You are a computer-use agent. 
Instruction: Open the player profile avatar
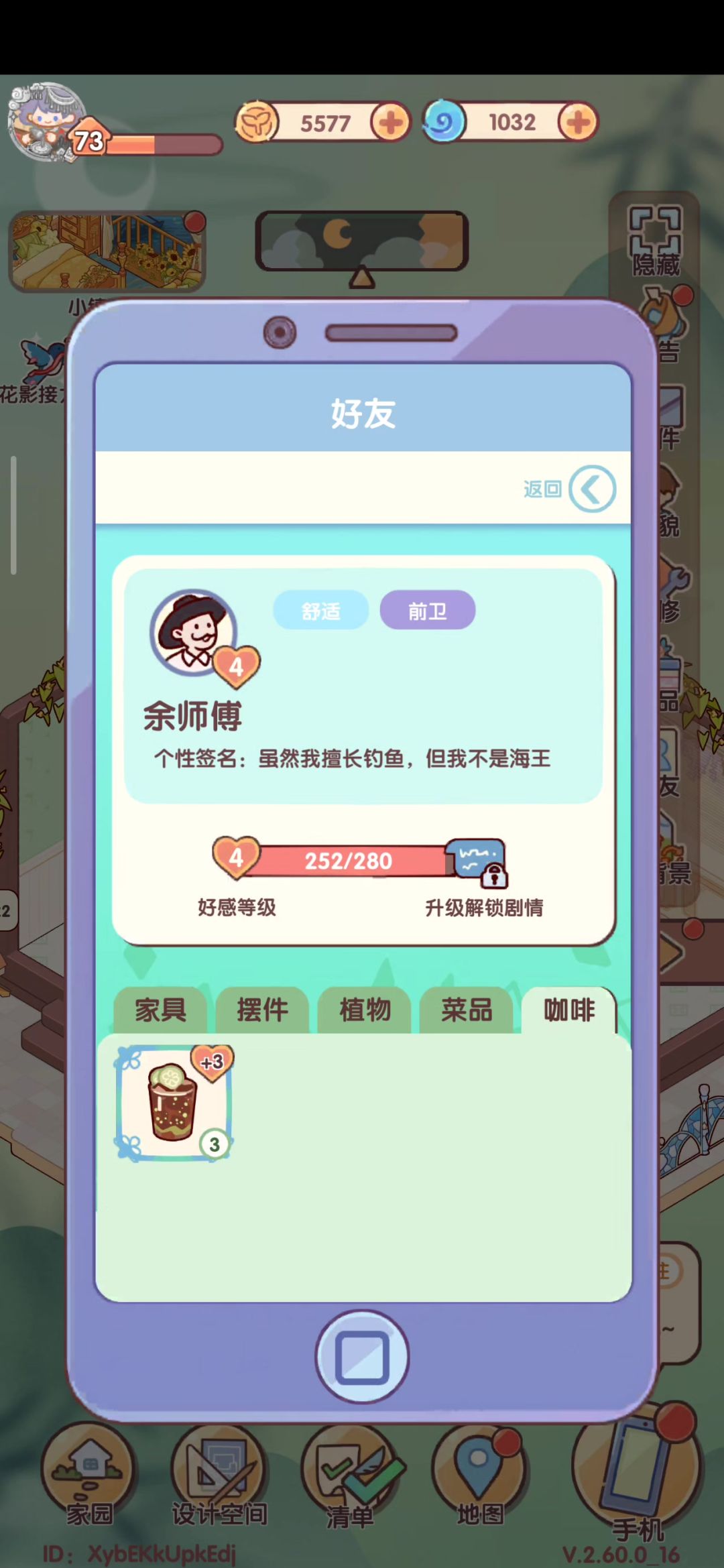click(x=46, y=121)
